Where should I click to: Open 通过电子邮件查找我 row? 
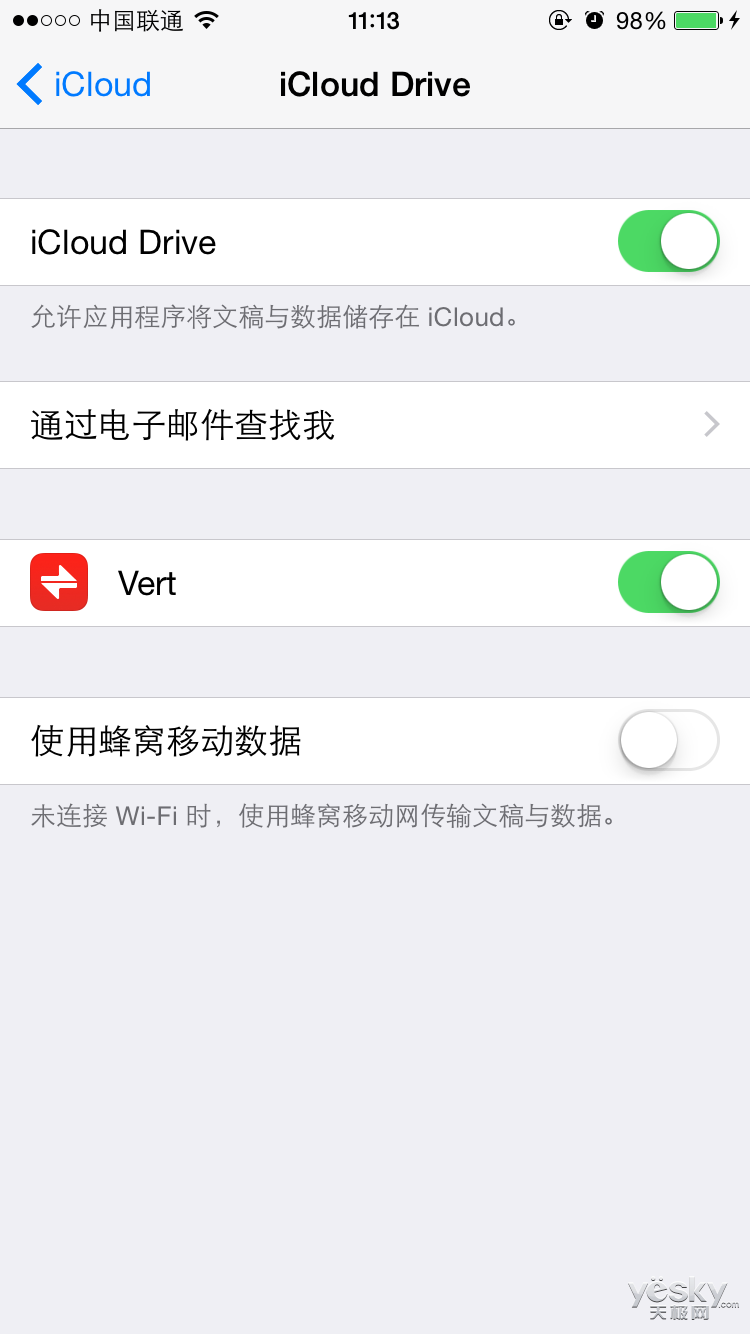[375, 425]
